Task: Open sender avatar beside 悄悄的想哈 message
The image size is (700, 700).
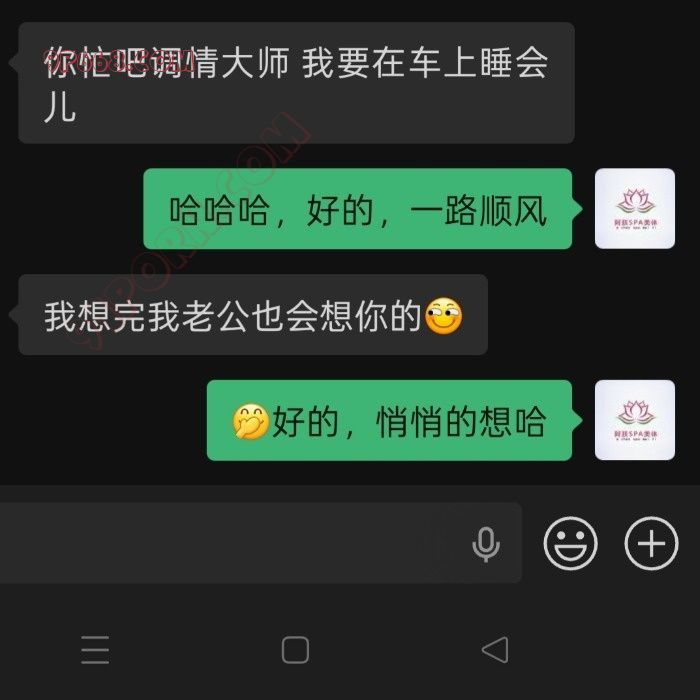Action: coord(634,420)
